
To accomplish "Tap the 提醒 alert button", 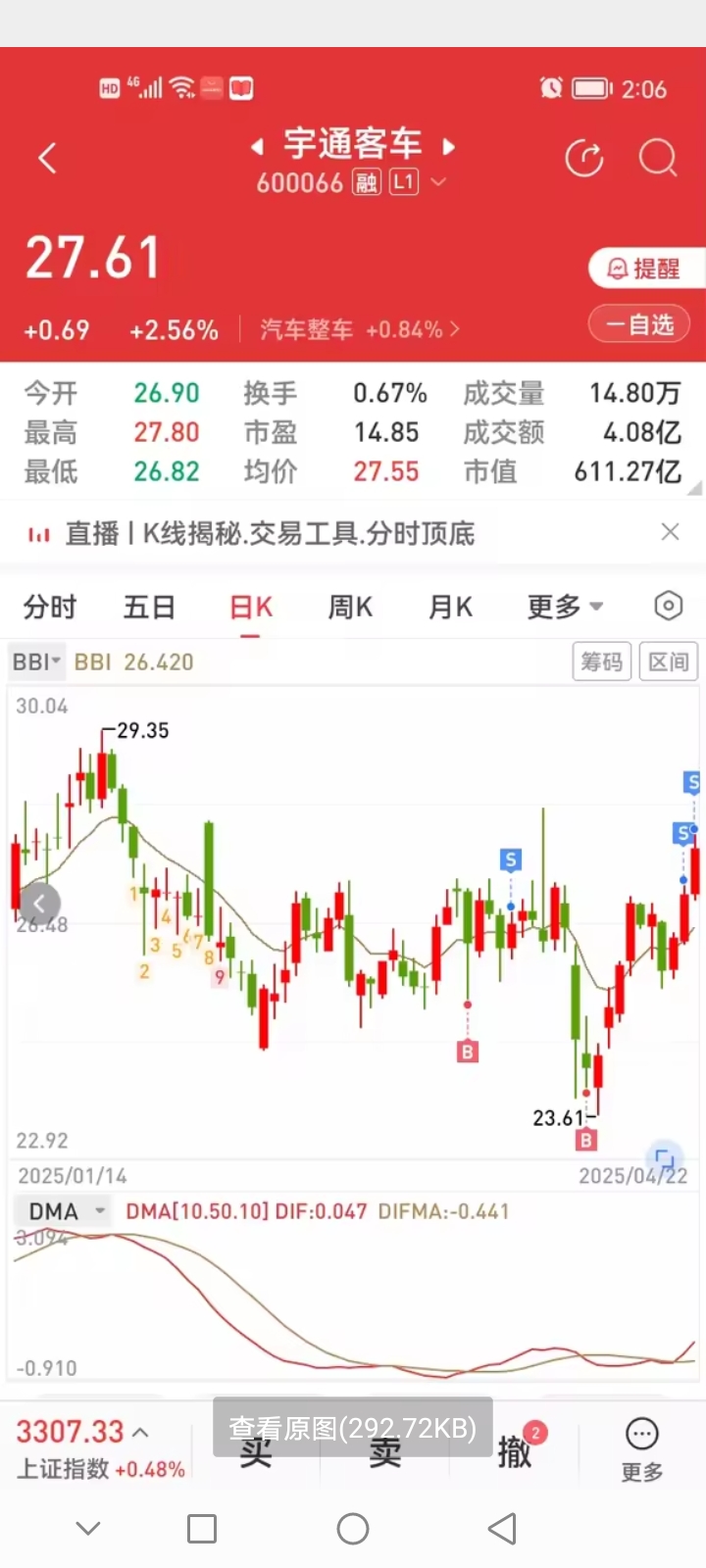I will click(646, 269).
